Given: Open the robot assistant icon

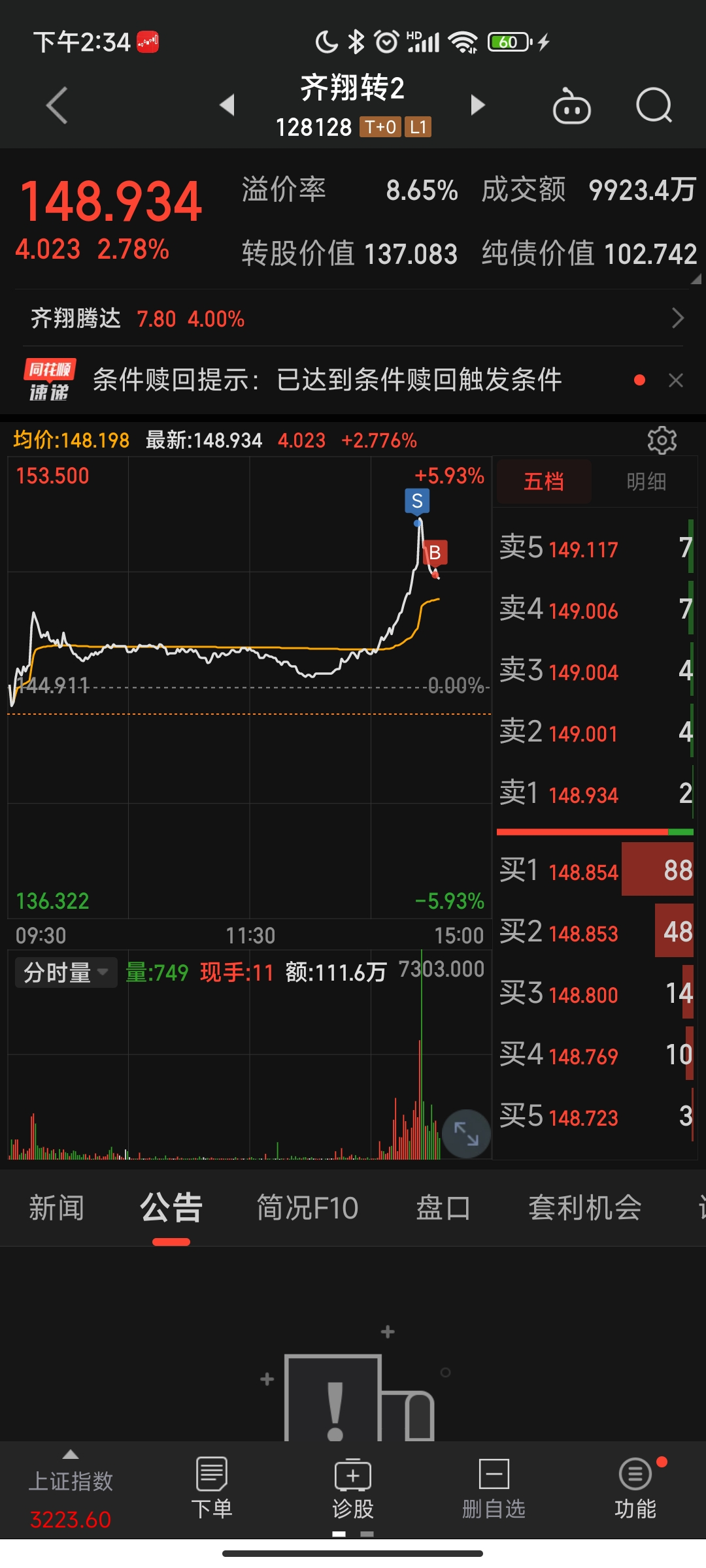Looking at the screenshot, I should pyautogui.click(x=571, y=106).
